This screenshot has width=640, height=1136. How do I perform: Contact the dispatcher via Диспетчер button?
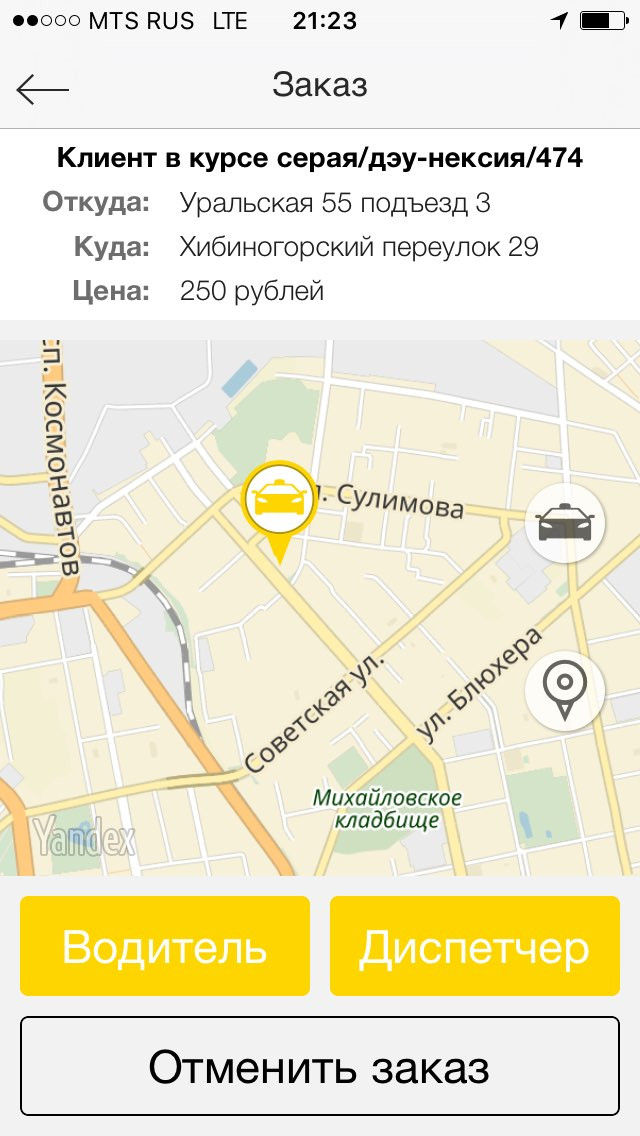click(x=475, y=946)
